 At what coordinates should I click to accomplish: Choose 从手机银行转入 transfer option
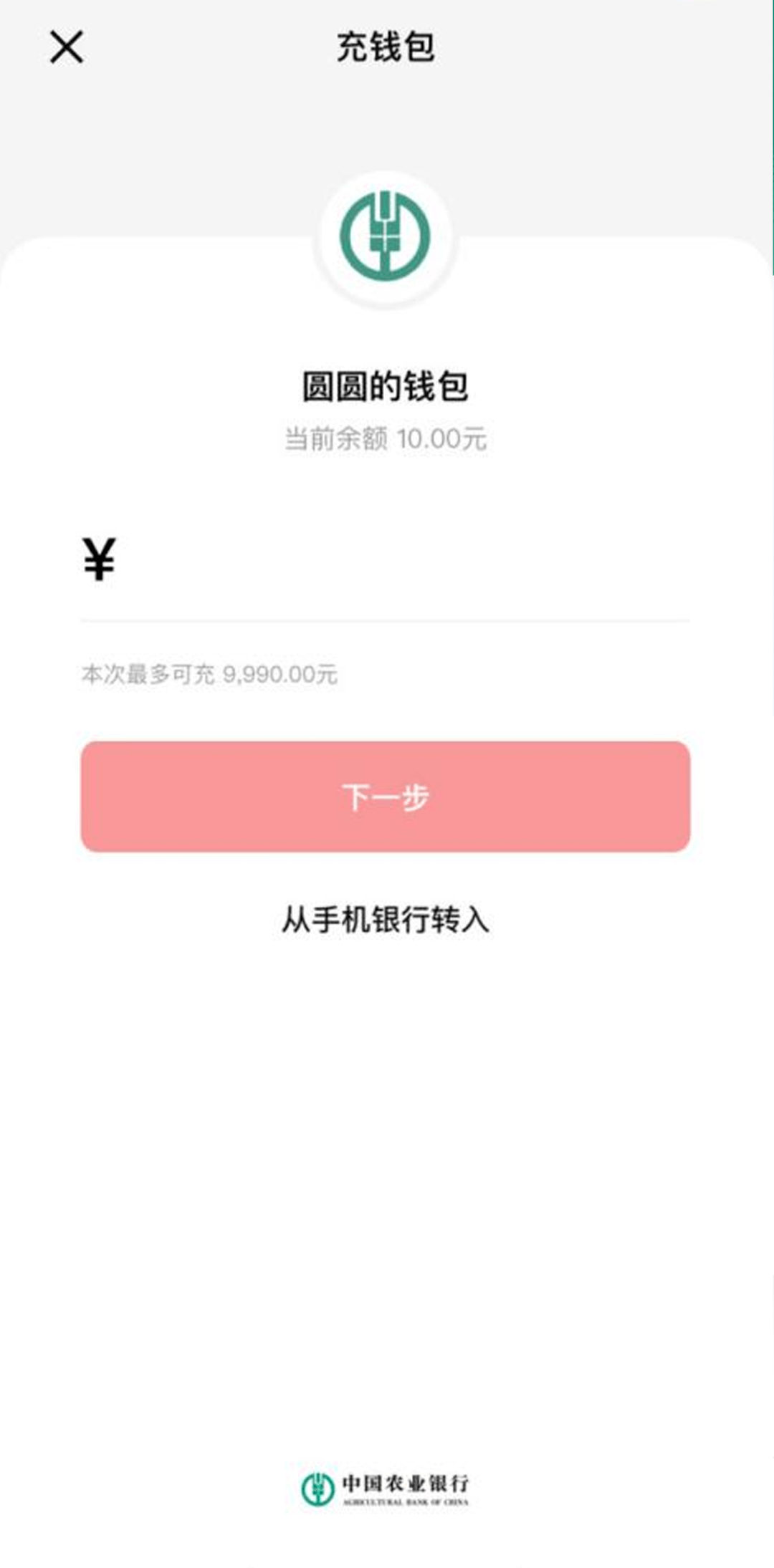click(386, 920)
